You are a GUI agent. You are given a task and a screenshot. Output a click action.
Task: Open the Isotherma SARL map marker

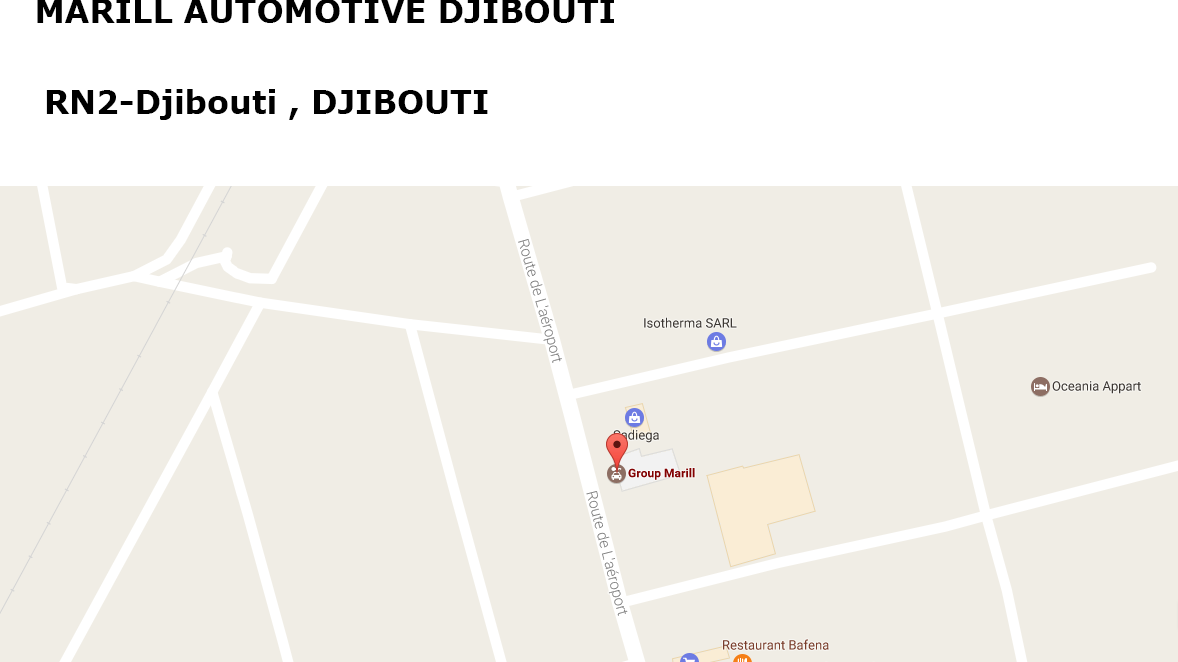tap(716, 342)
